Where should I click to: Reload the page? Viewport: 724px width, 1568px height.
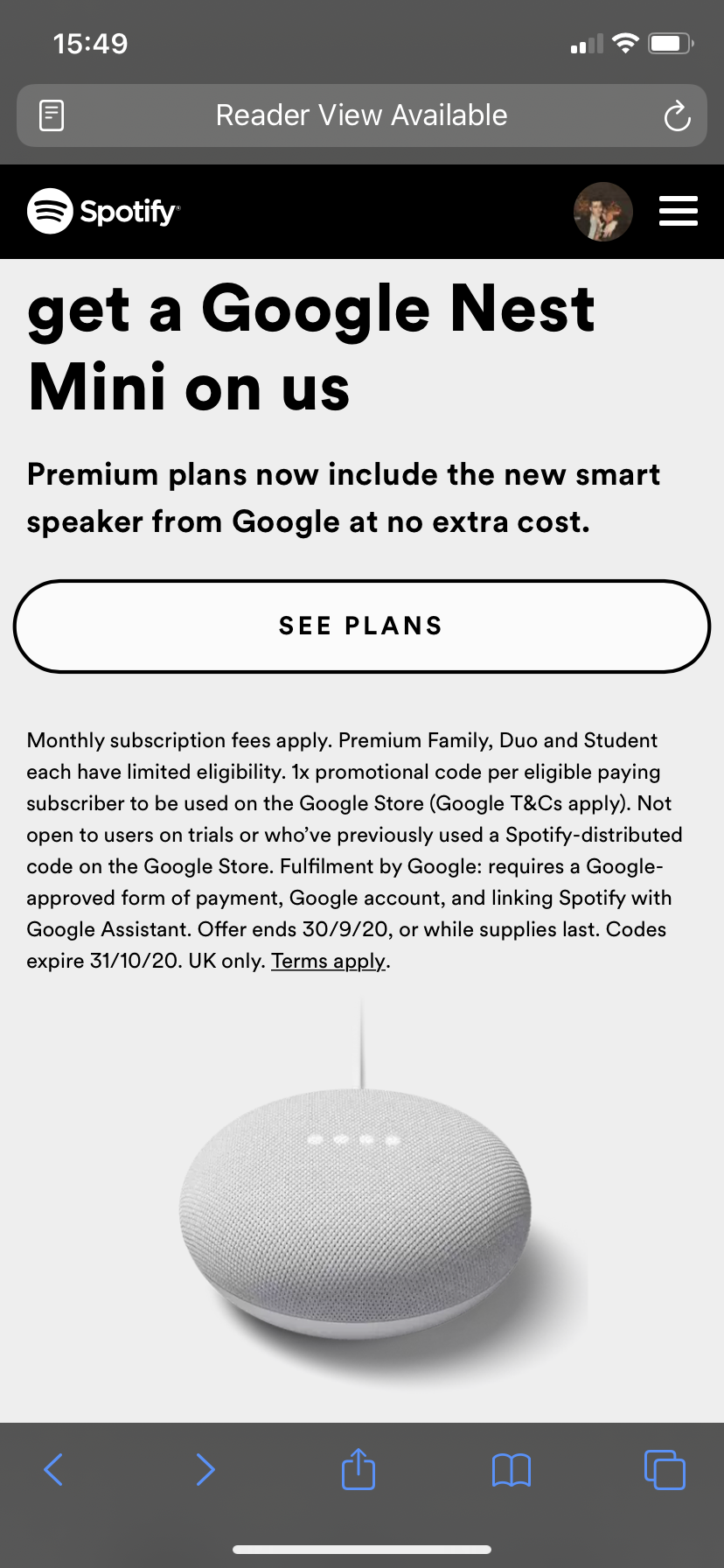tap(677, 115)
